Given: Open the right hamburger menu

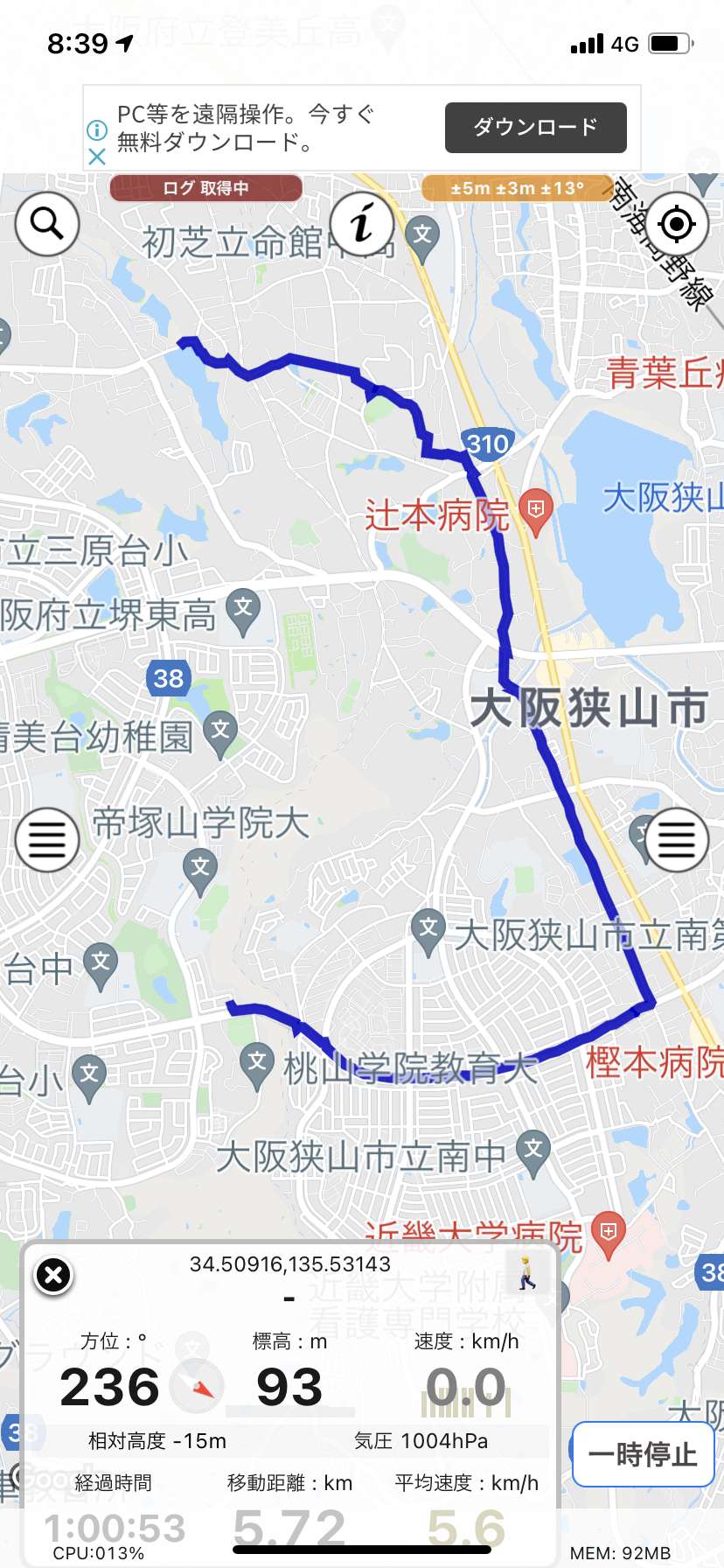Looking at the screenshot, I should tap(676, 840).
